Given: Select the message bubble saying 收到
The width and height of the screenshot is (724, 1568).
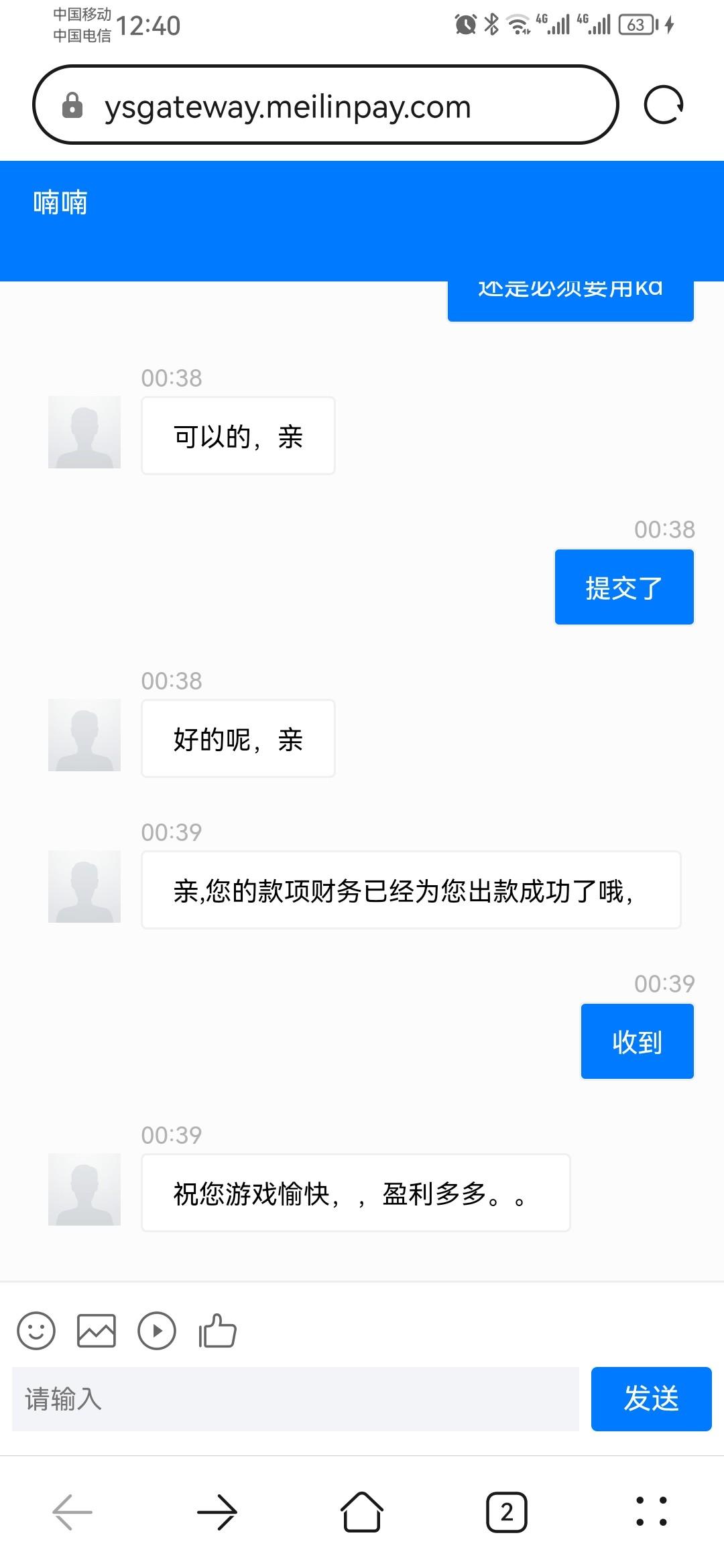Looking at the screenshot, I should [x=636, y=1041].
